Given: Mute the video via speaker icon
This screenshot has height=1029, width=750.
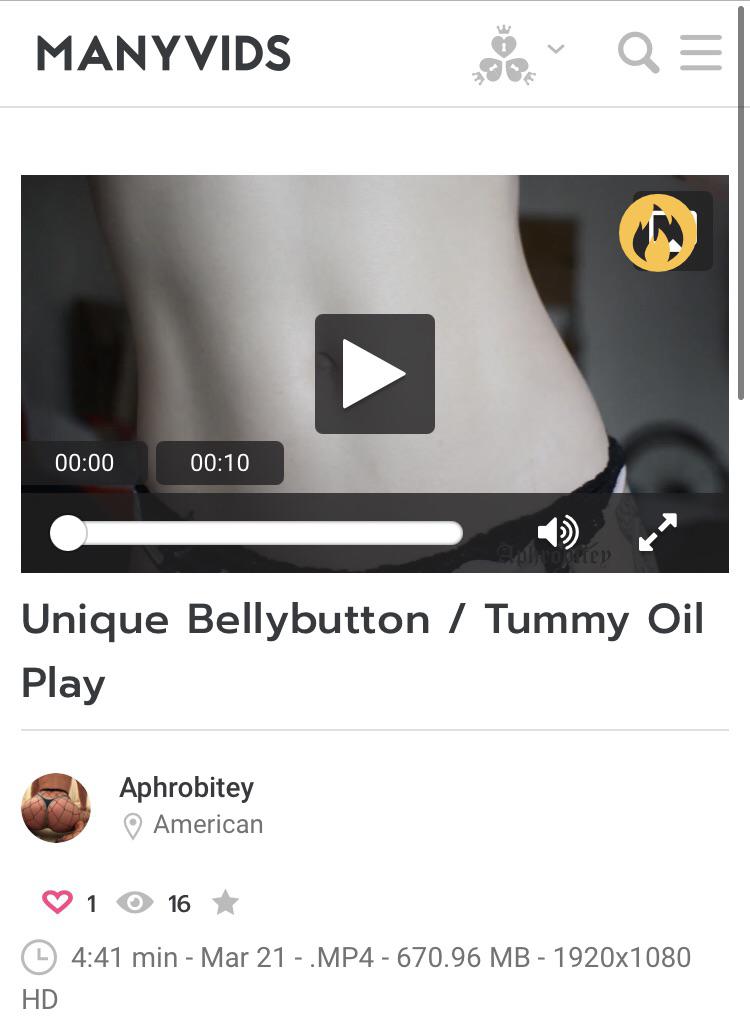Looking at the screenshot, I should coord(557,532).
